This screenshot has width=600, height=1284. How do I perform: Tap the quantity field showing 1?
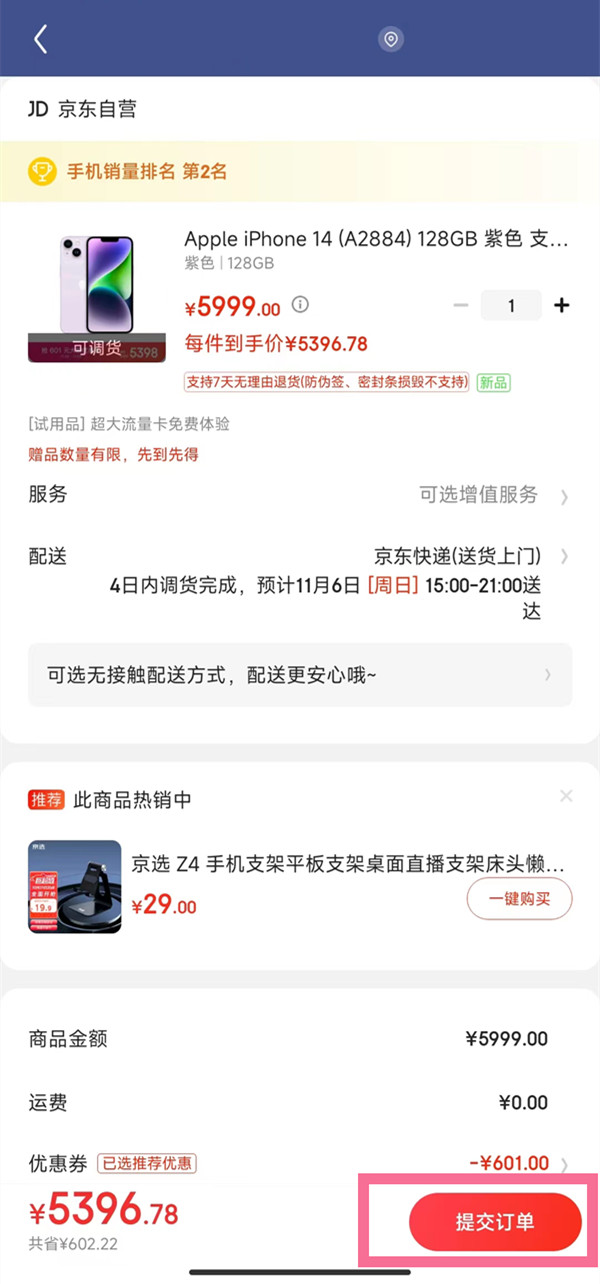[511, 305]
